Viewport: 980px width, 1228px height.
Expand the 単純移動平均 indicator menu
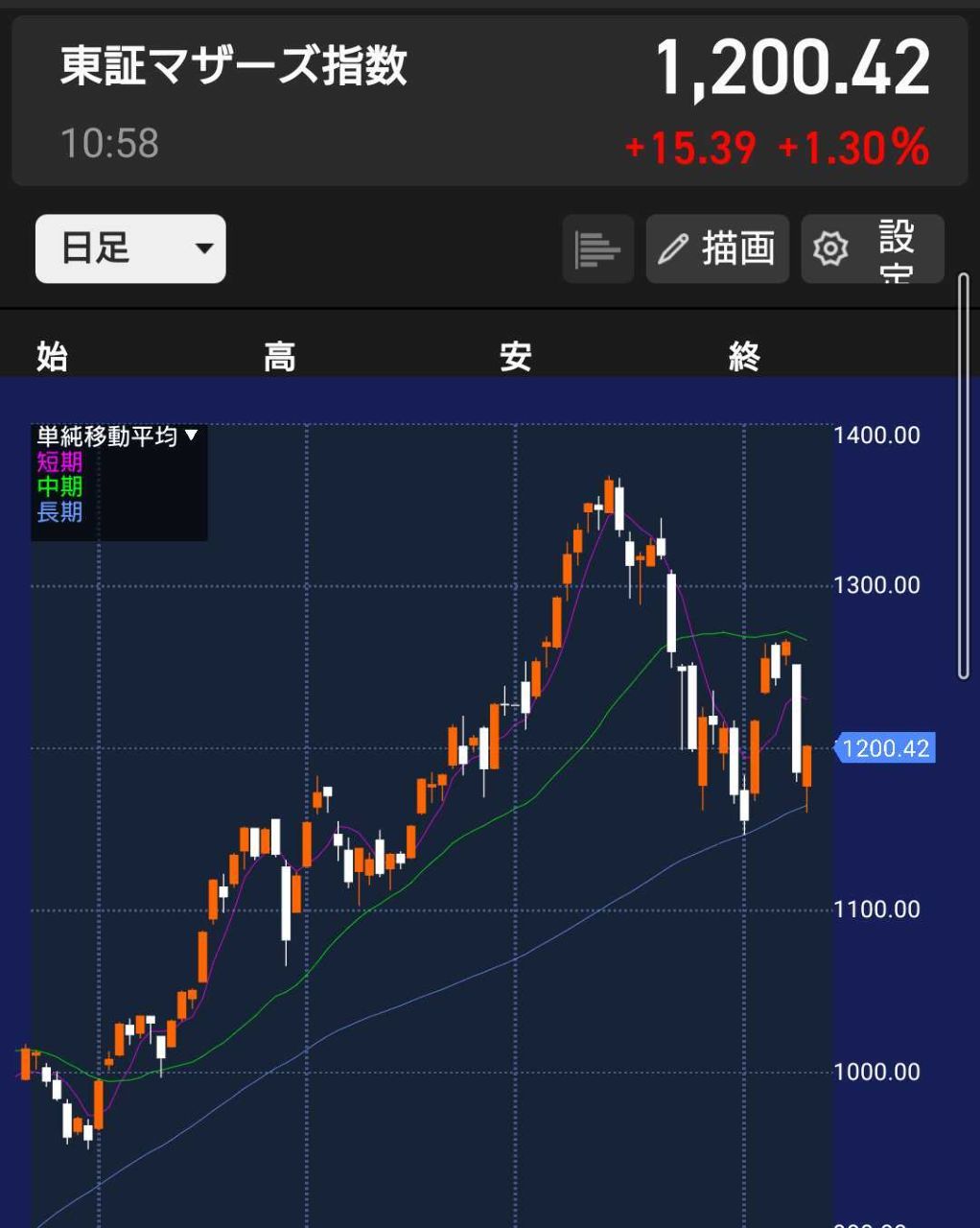coord(117,437)
